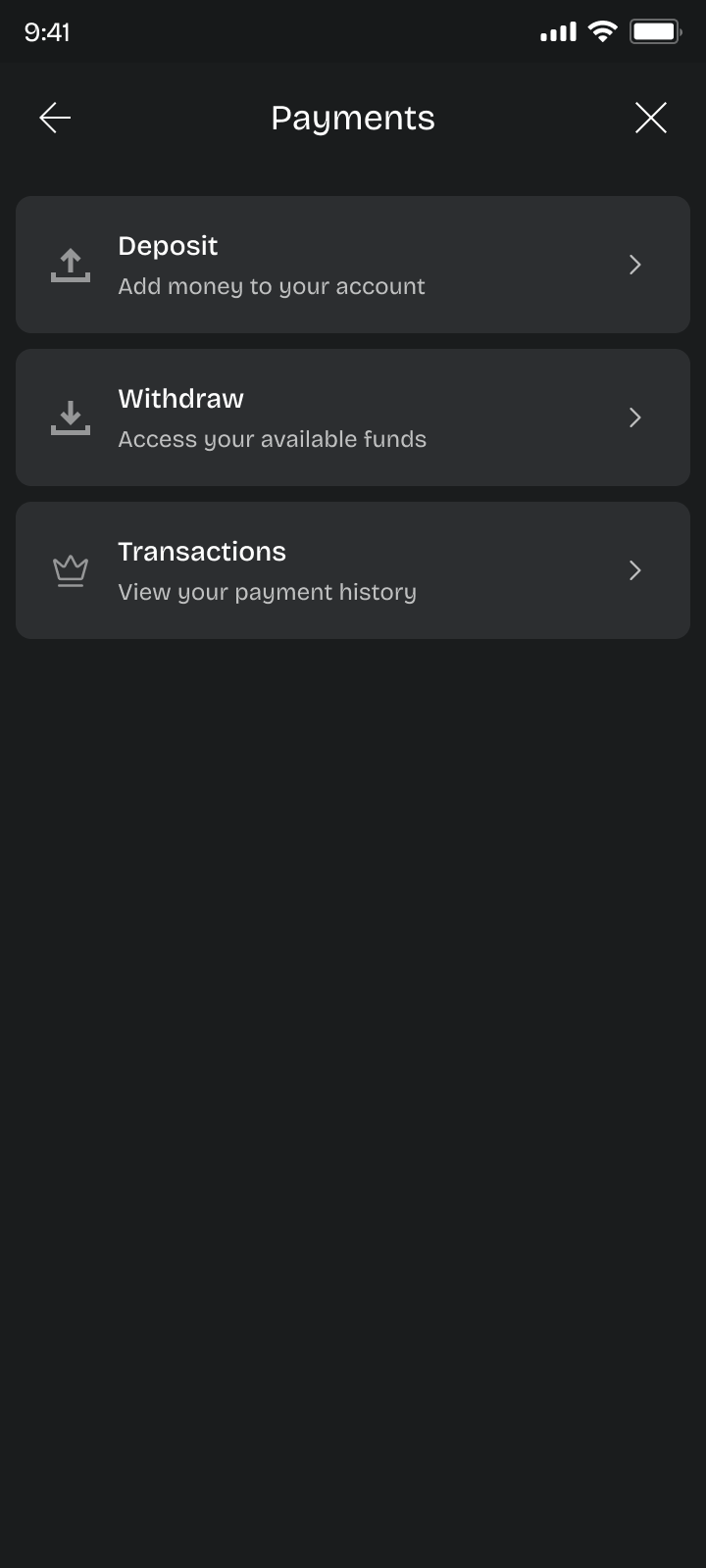This screenshot has height=1568, width=706.
Task: Close the Payments screen
Action: (x=650, y=118)
